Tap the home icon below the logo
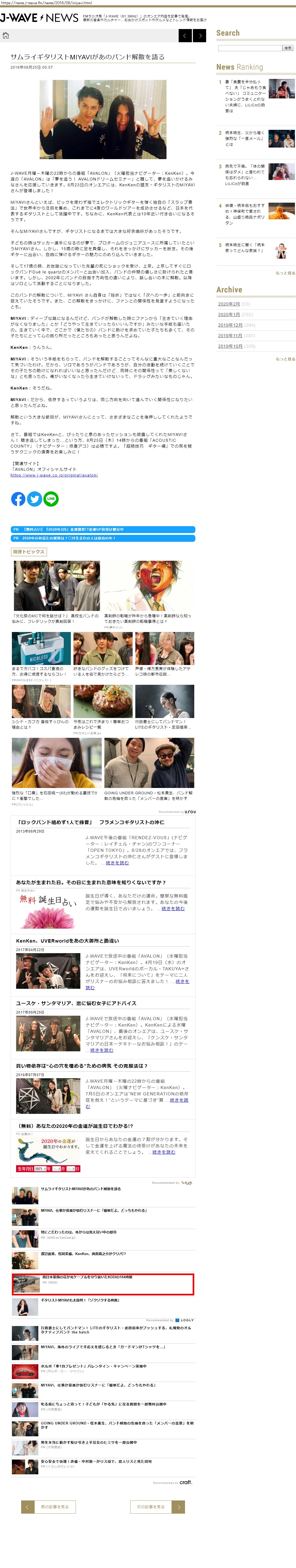The image size is (296, 1568). pyautogui.click(x=6, y=35)
